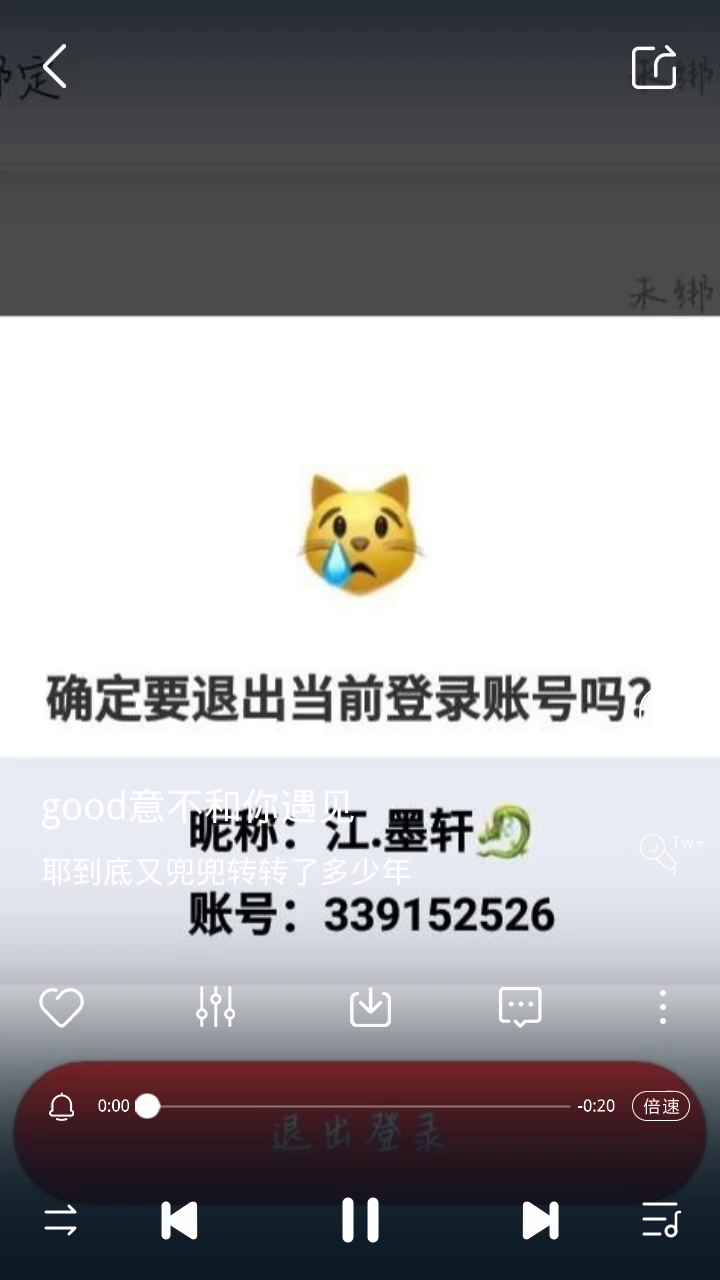Screen dimensions: 720x1280
Task: Pause the playing song
Action: click(360, 1220)
